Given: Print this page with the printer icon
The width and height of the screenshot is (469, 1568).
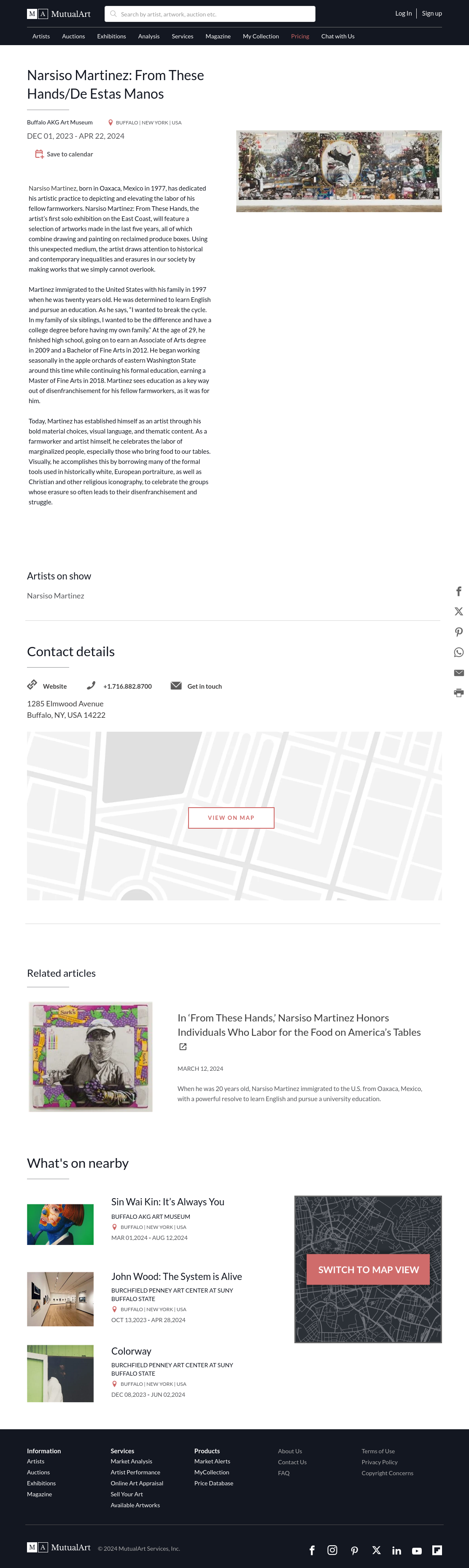Looking at the screenshot, I should tap(458, 693).
